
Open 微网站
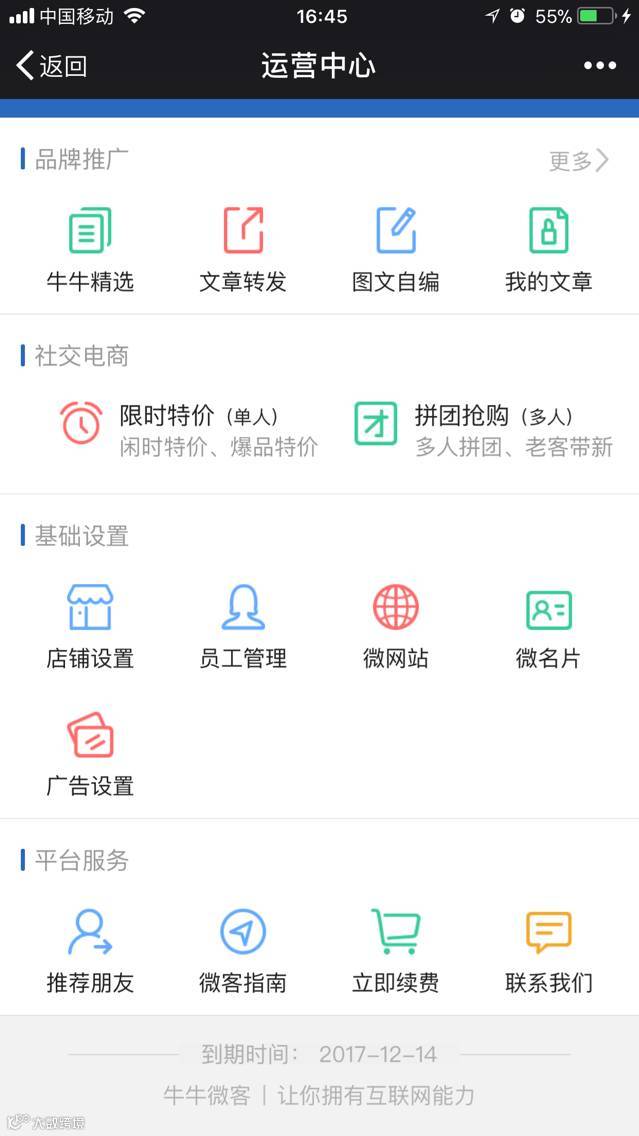click(x=396, y=627)
